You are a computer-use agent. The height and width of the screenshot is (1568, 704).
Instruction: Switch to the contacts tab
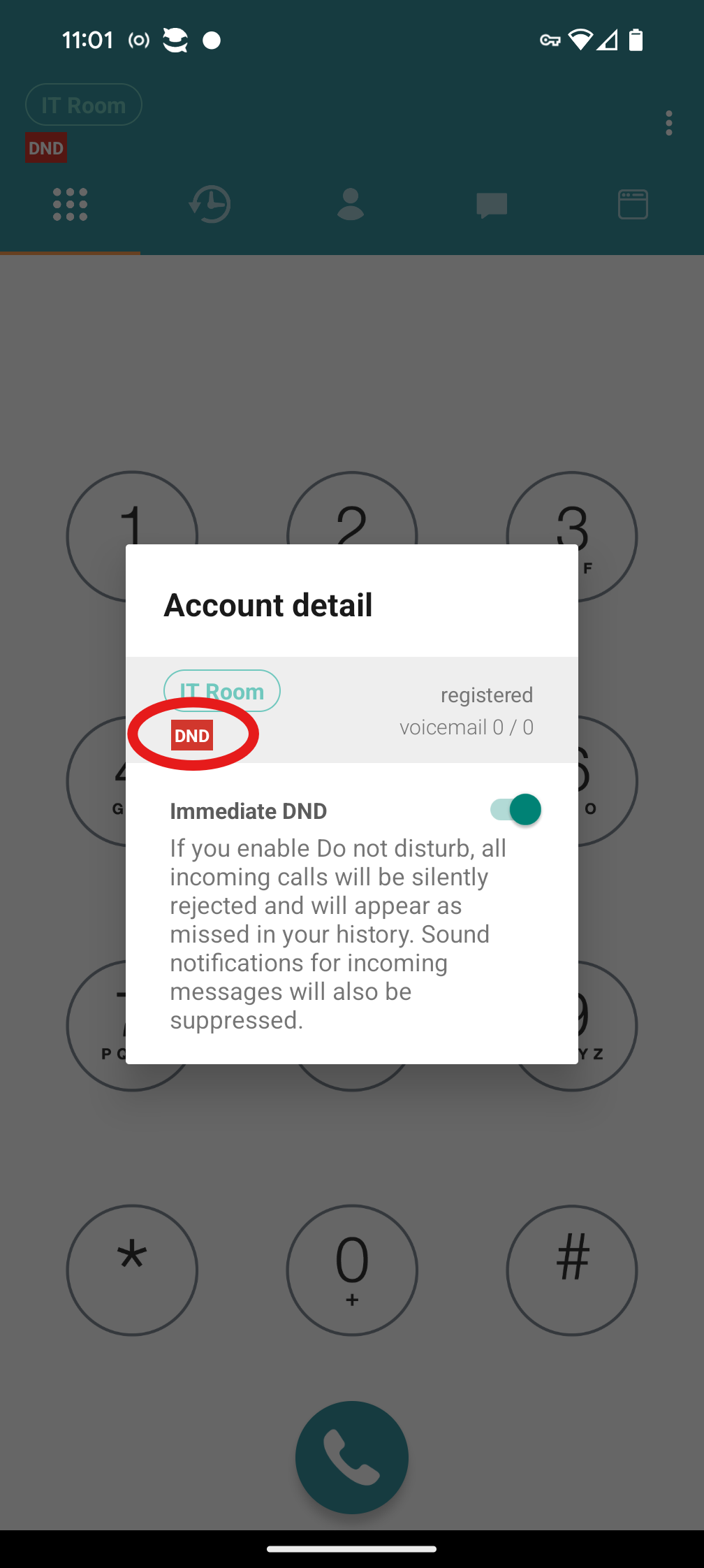[x=351, y=205]
